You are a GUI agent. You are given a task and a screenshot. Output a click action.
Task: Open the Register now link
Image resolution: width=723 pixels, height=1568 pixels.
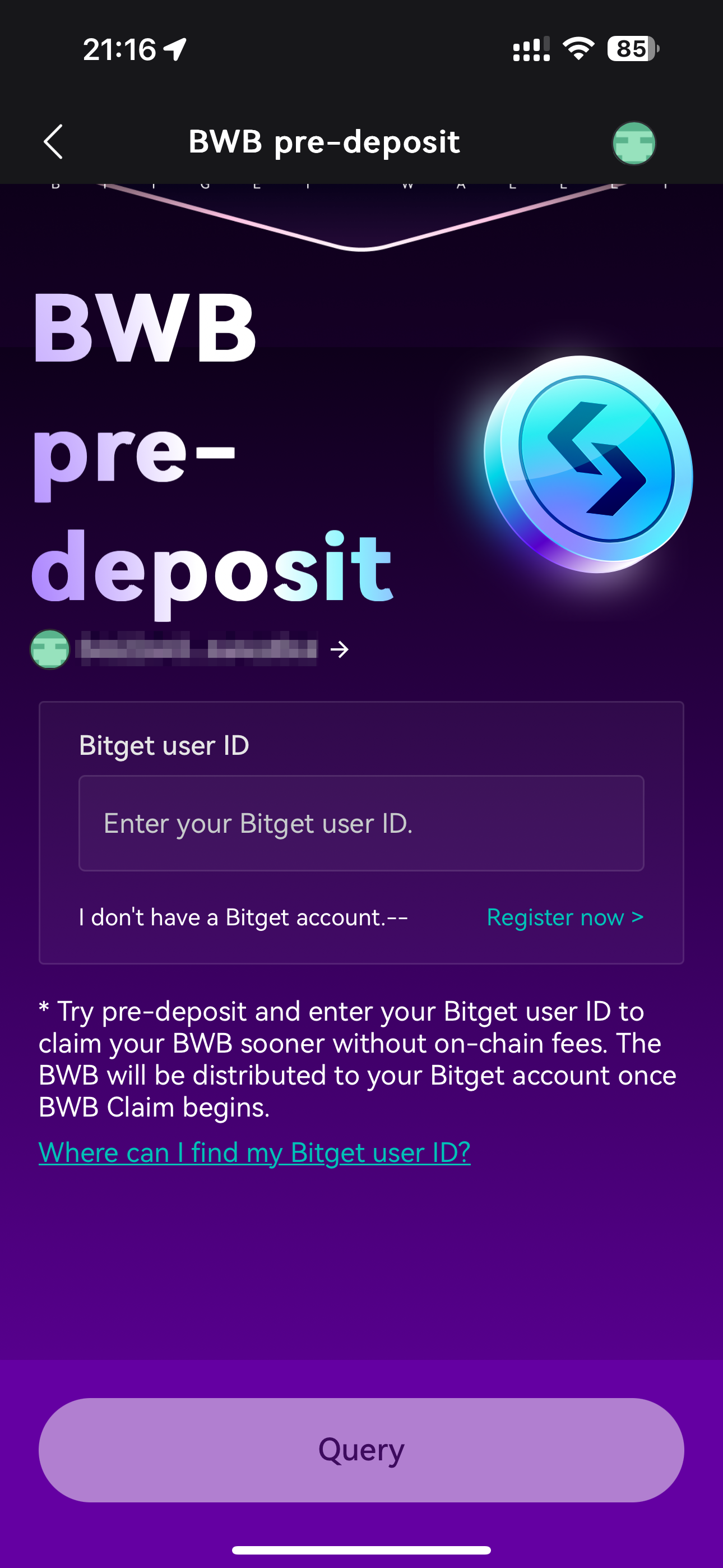[x=565, y=917]
